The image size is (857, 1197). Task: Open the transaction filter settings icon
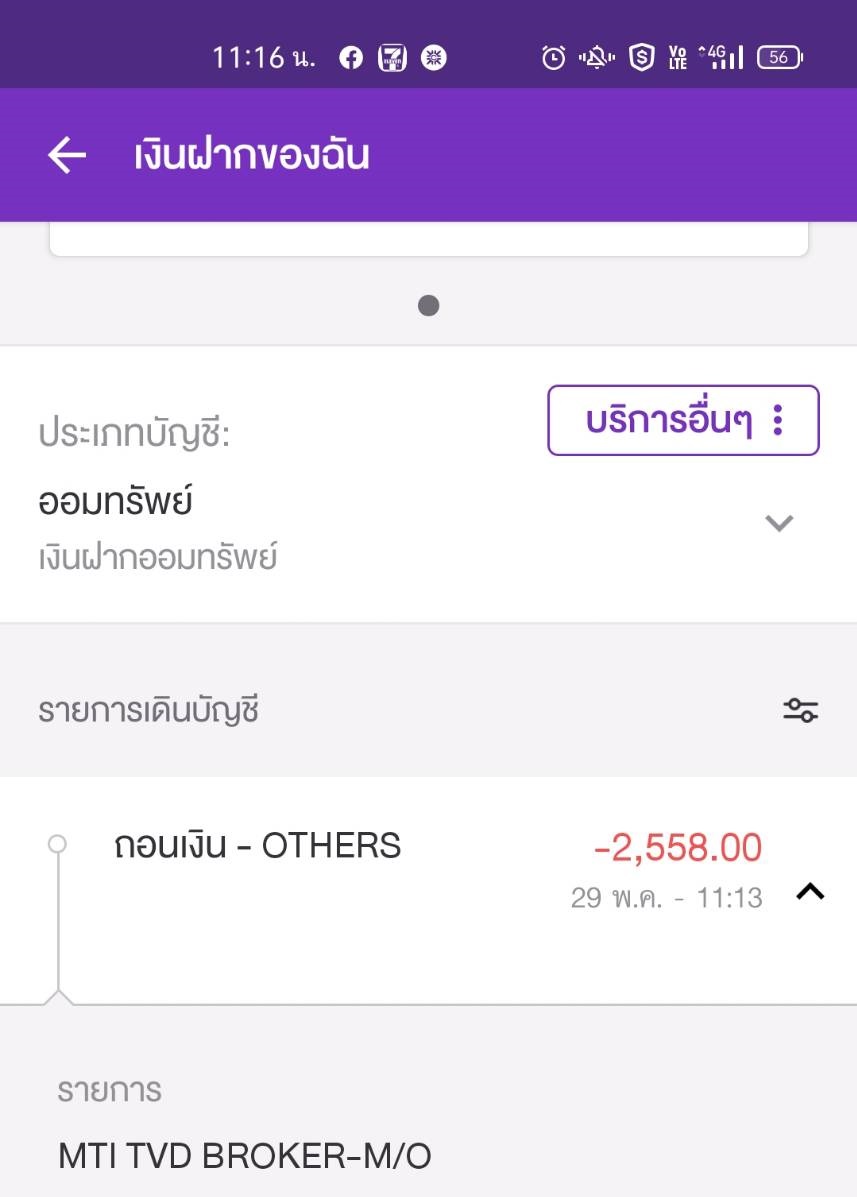(x=800, y=711)
